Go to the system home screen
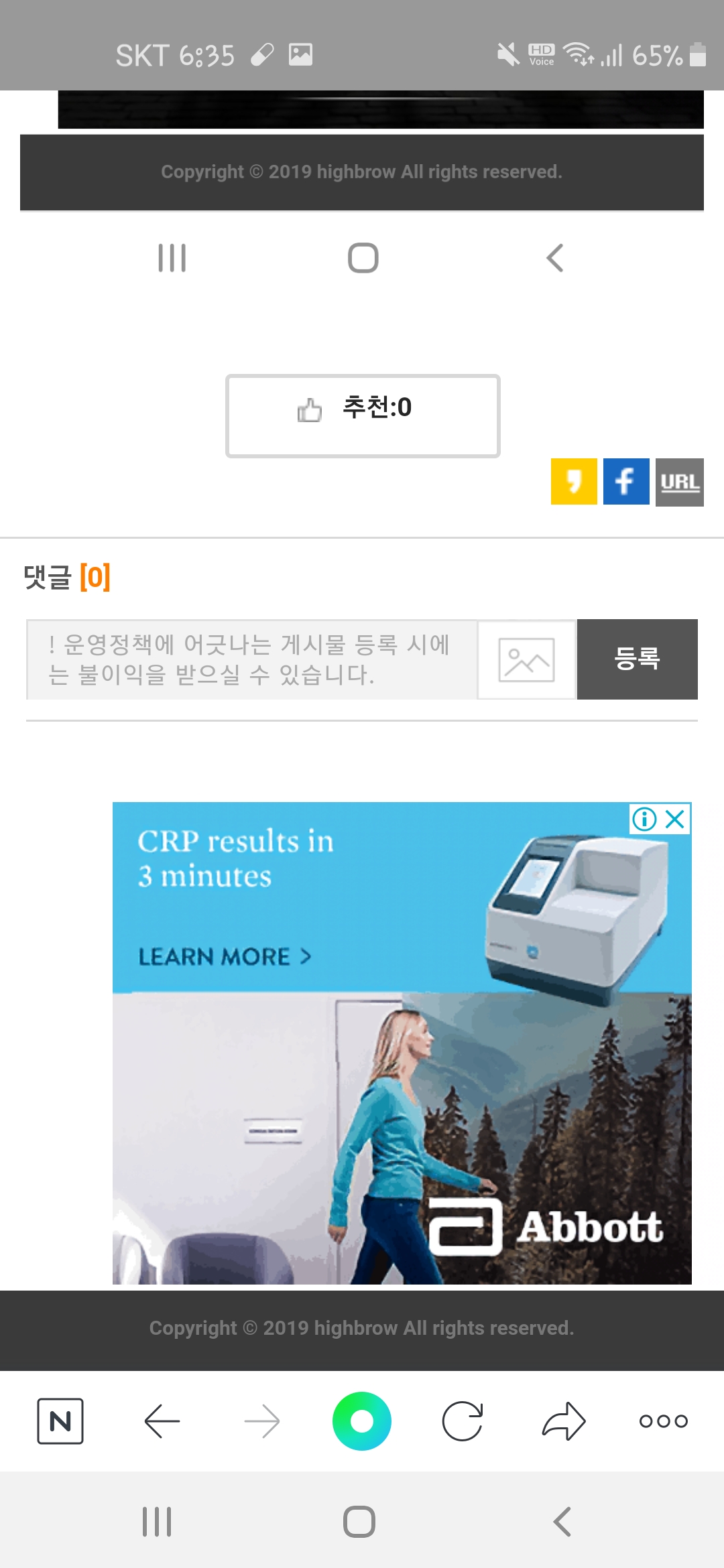Viewport: 724px width, 1568px height. (359, 1521)
